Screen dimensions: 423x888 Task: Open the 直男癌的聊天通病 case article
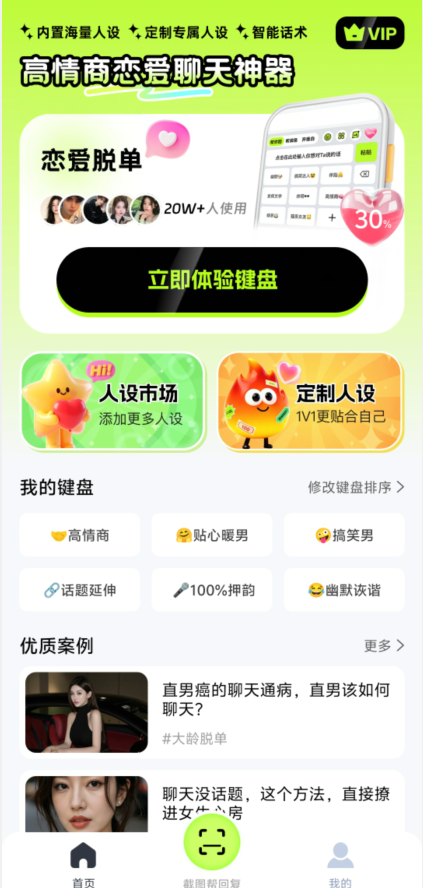point(212,712)
